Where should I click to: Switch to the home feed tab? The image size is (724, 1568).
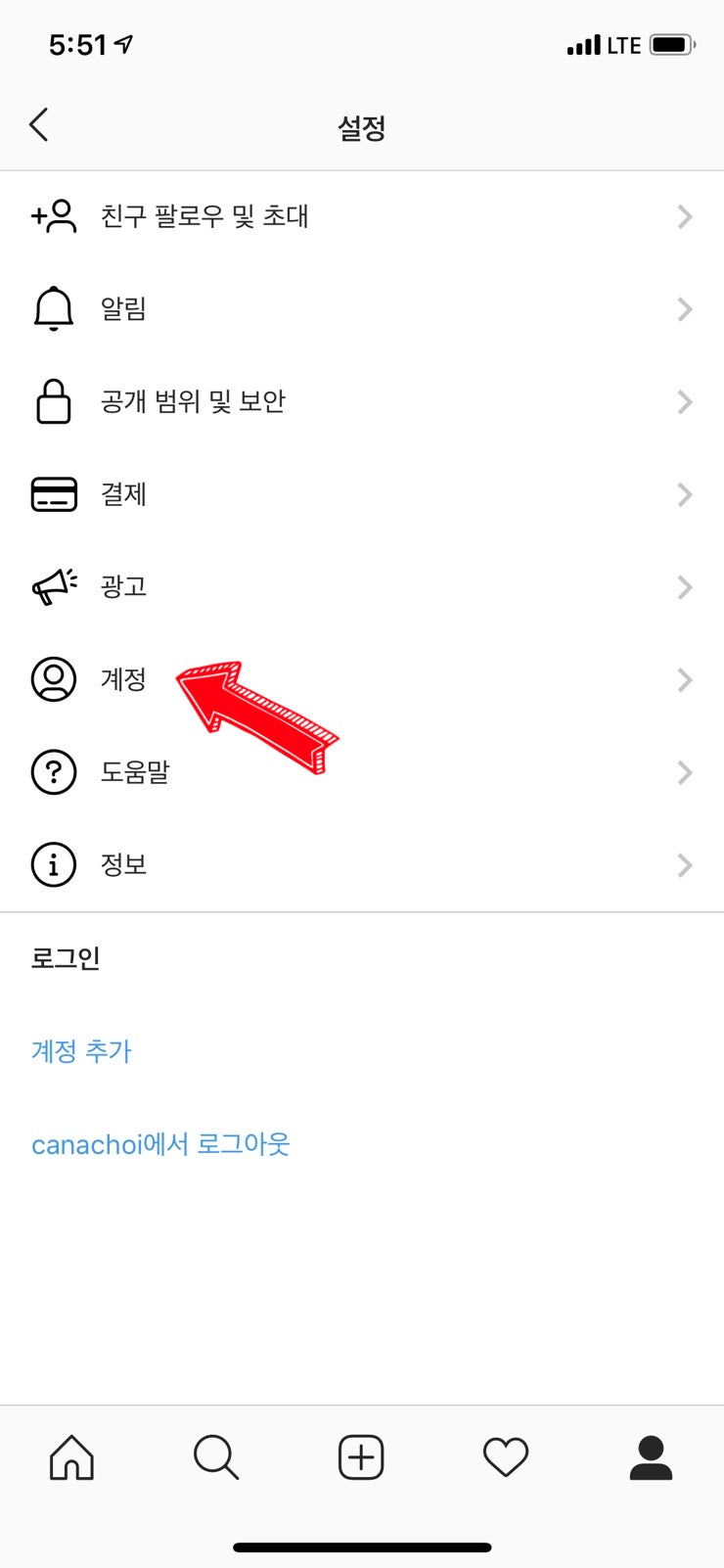pos(71,1457)
